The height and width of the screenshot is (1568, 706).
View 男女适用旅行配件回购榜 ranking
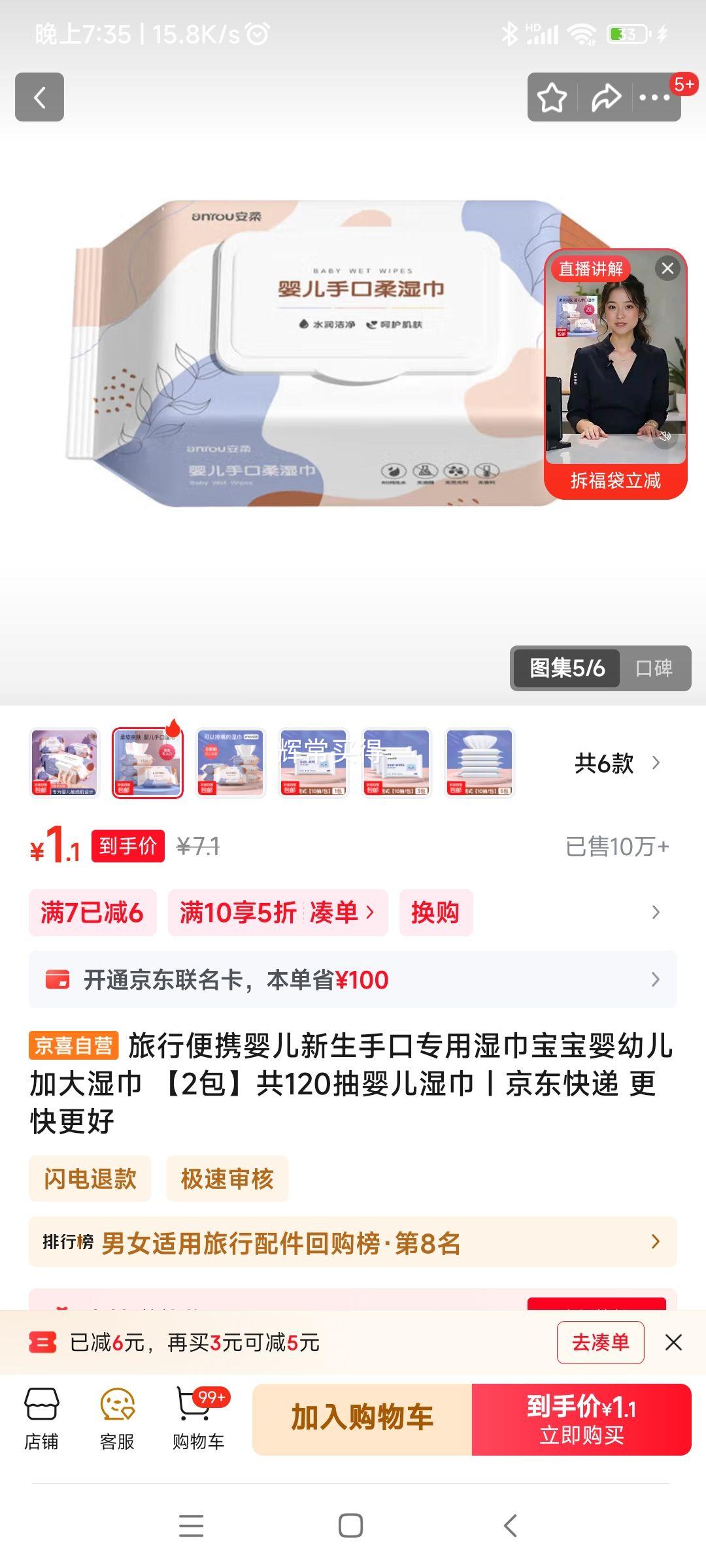[x=353, y=1242]
